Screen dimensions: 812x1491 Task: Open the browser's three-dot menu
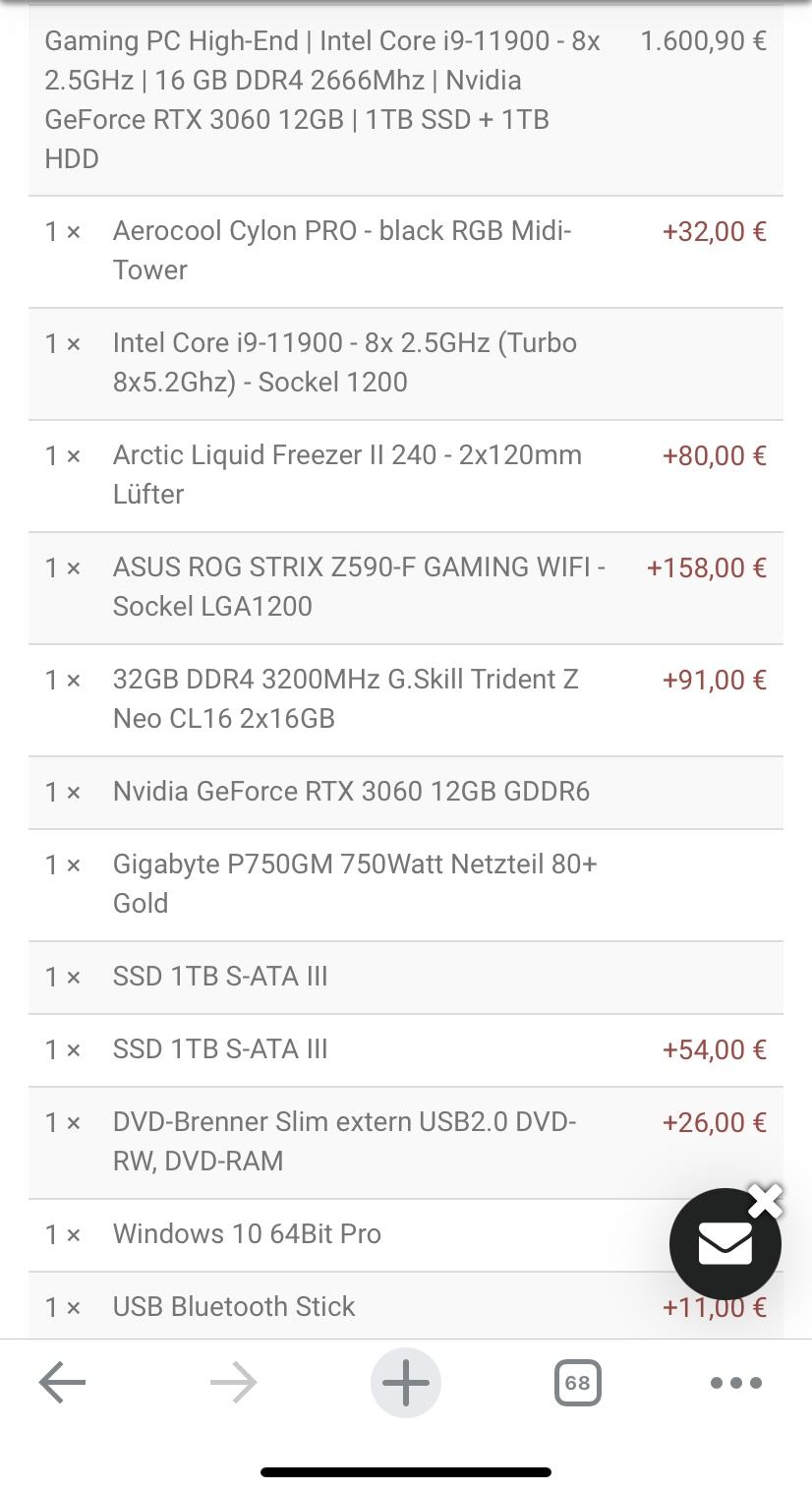(735, 1382)
